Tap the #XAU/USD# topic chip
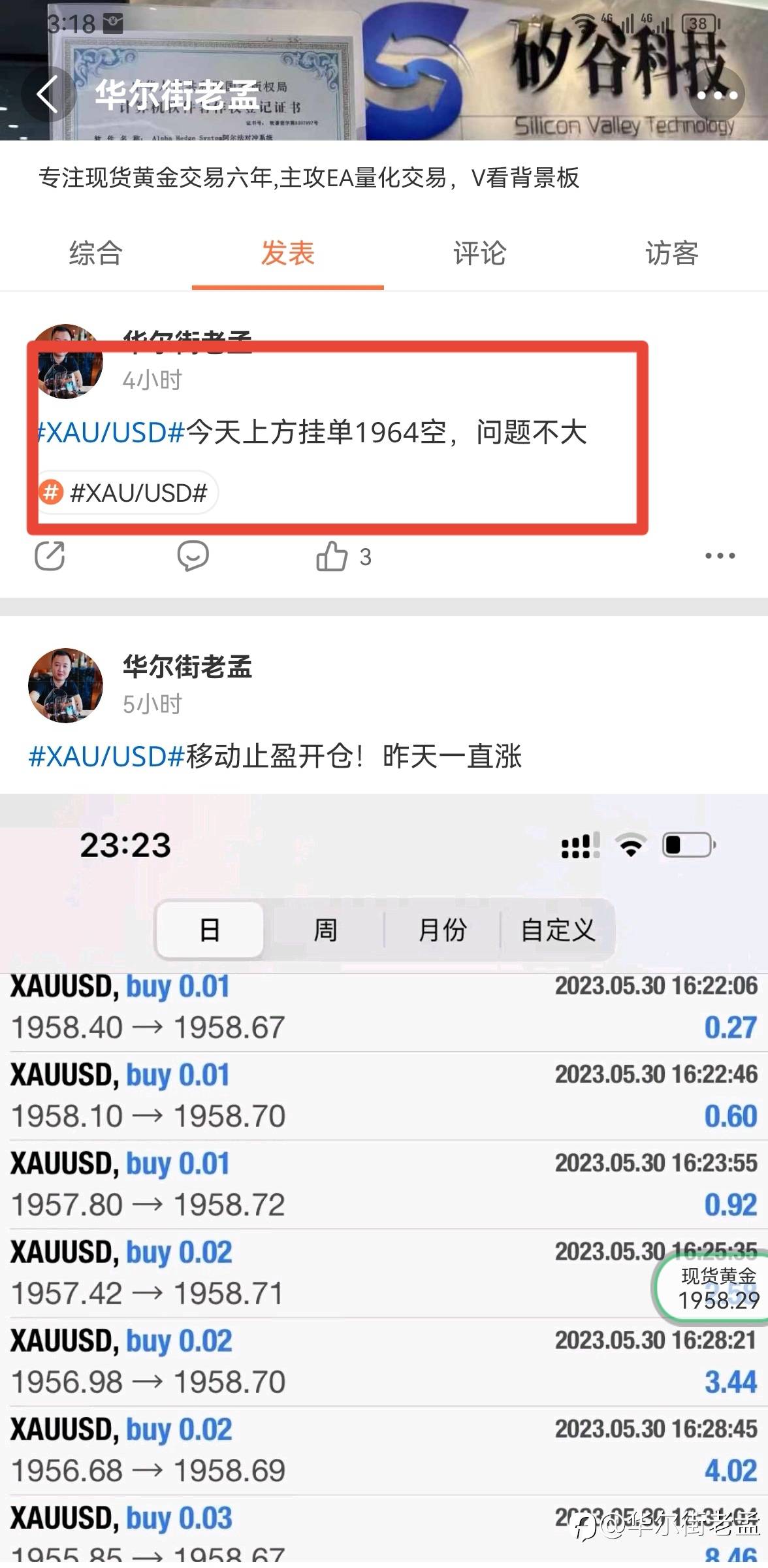Screen dimensions: 768x1568 (127, 493)
